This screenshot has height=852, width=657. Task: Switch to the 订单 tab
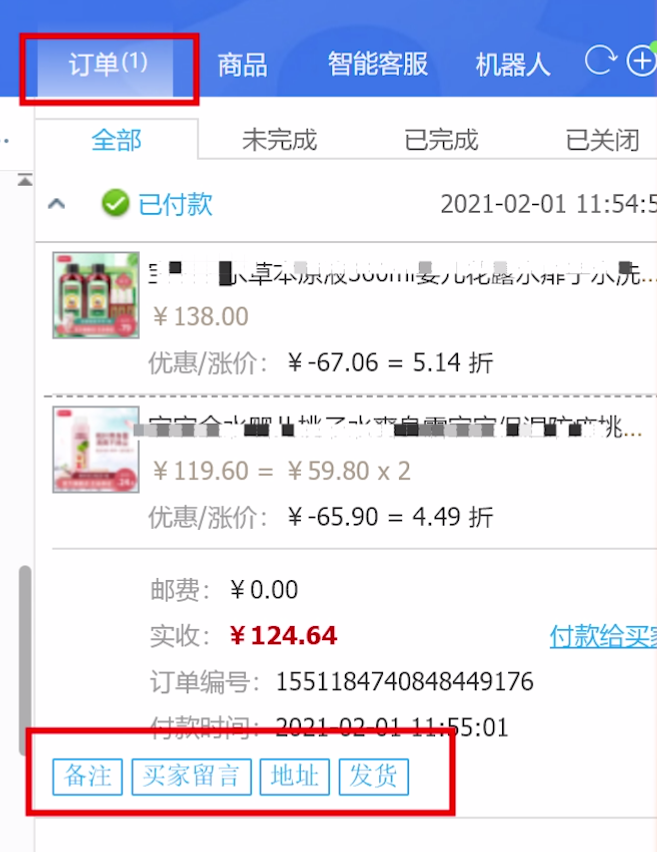[108, 66]
